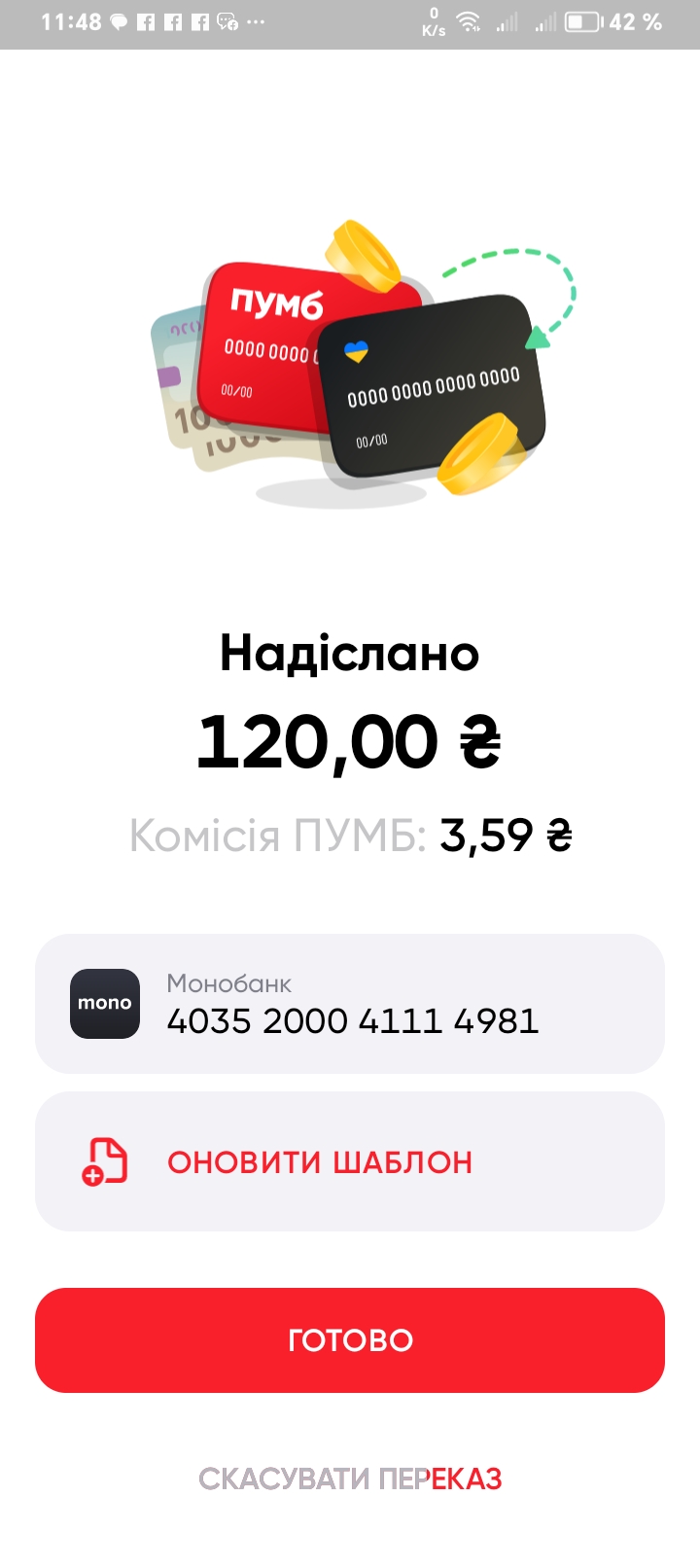Cancel the transfer via СКАСУВАТИ ПЕРЕКАЗ
Viewport: 700px width, 1568px height.
click(x=350, y=1479)
